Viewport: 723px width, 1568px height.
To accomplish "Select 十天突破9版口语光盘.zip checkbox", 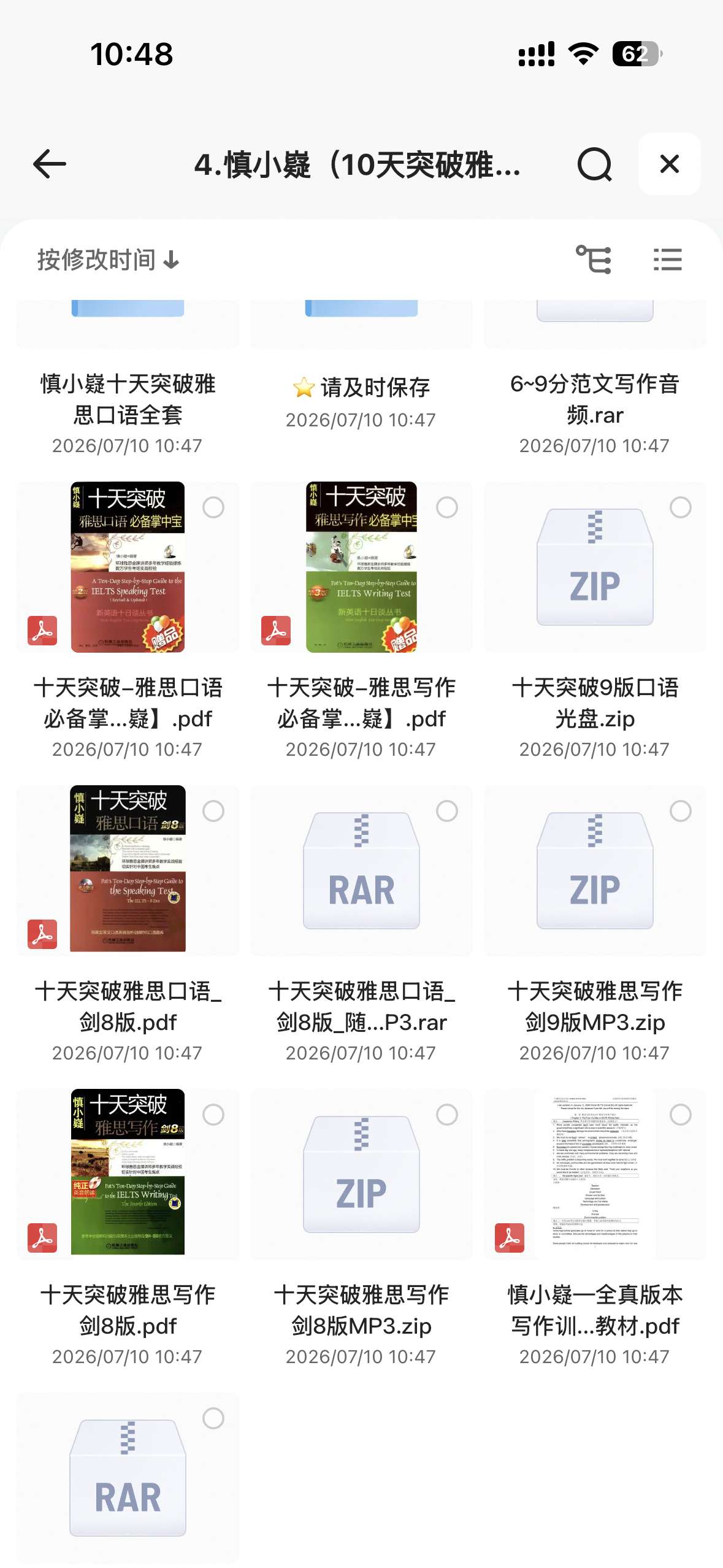I will click(681, 507).
